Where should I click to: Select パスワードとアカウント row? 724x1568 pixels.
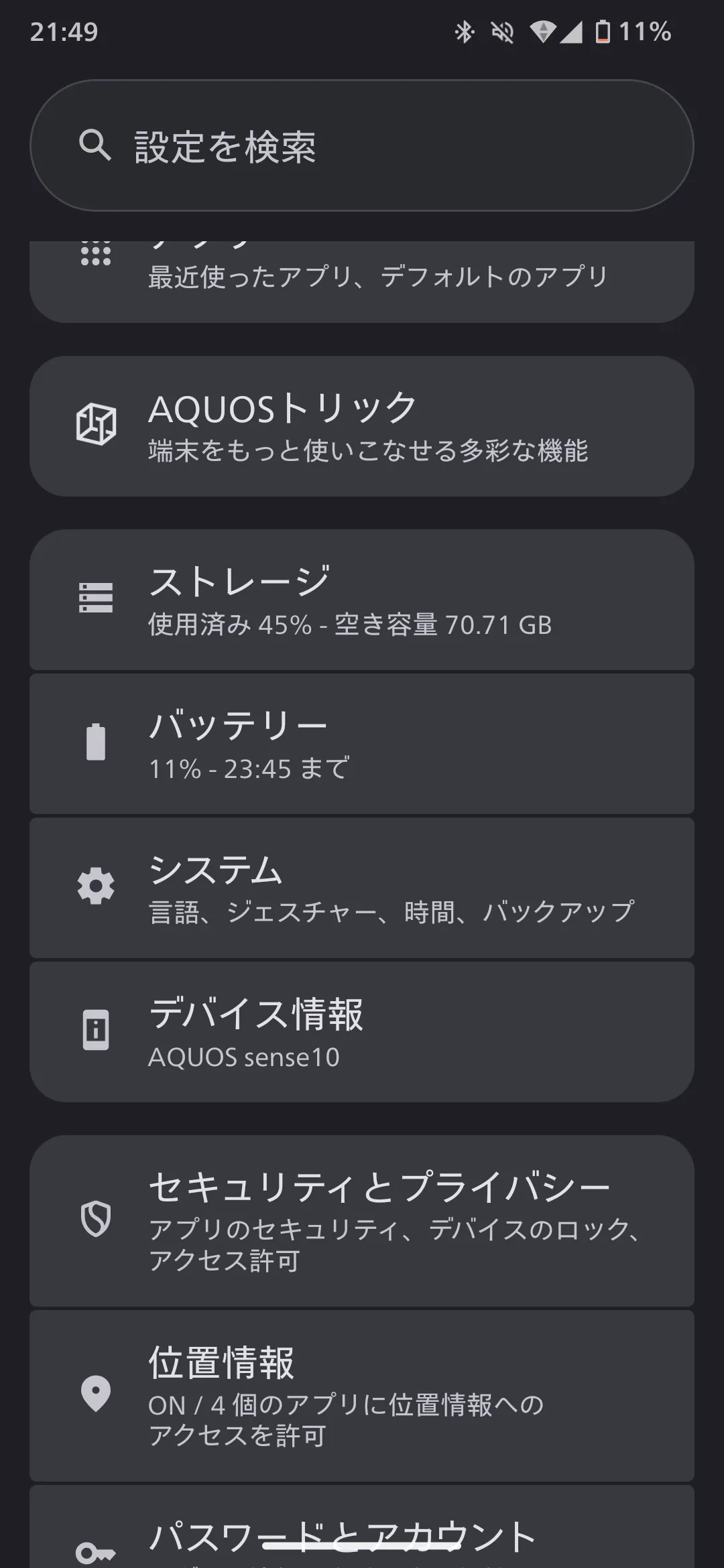362,1534
